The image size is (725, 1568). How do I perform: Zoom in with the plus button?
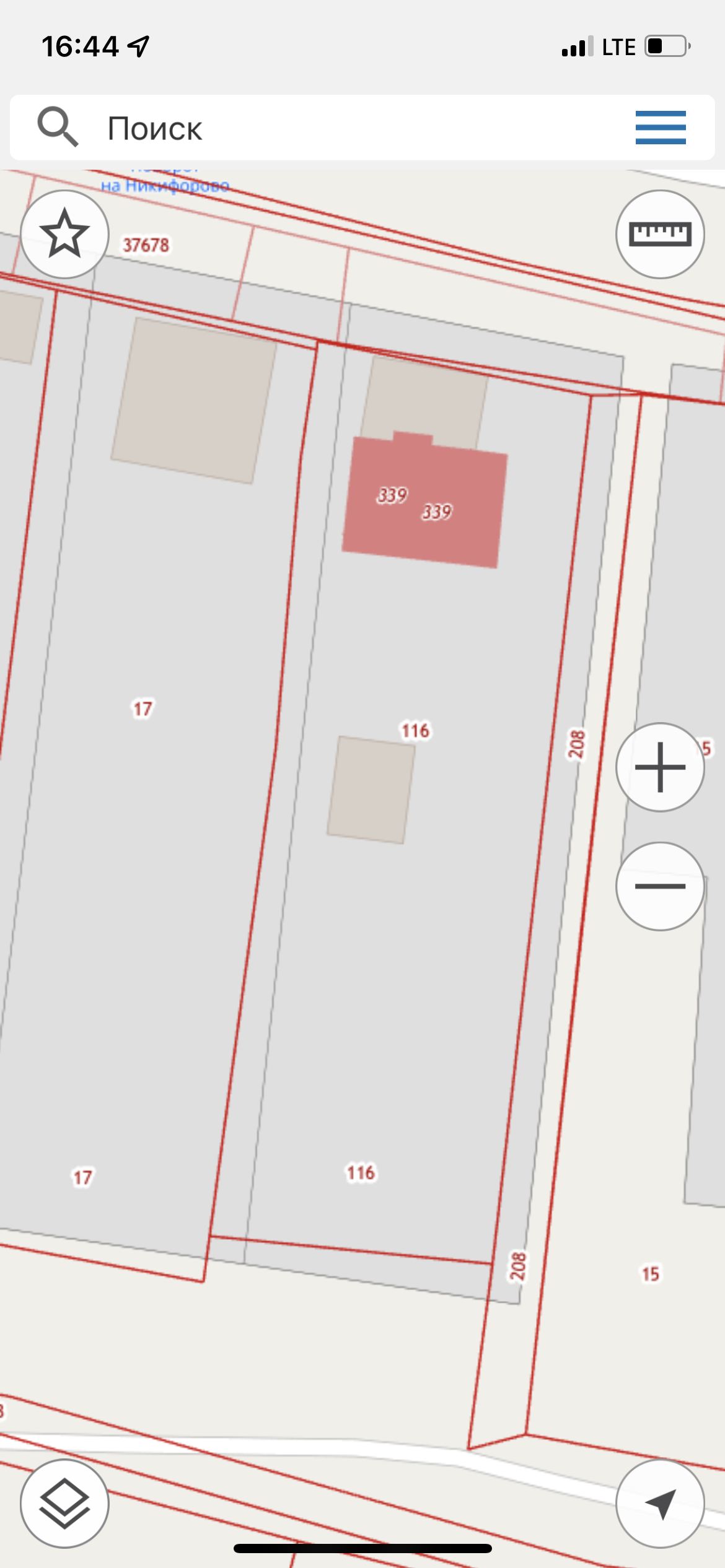(660, 767)
